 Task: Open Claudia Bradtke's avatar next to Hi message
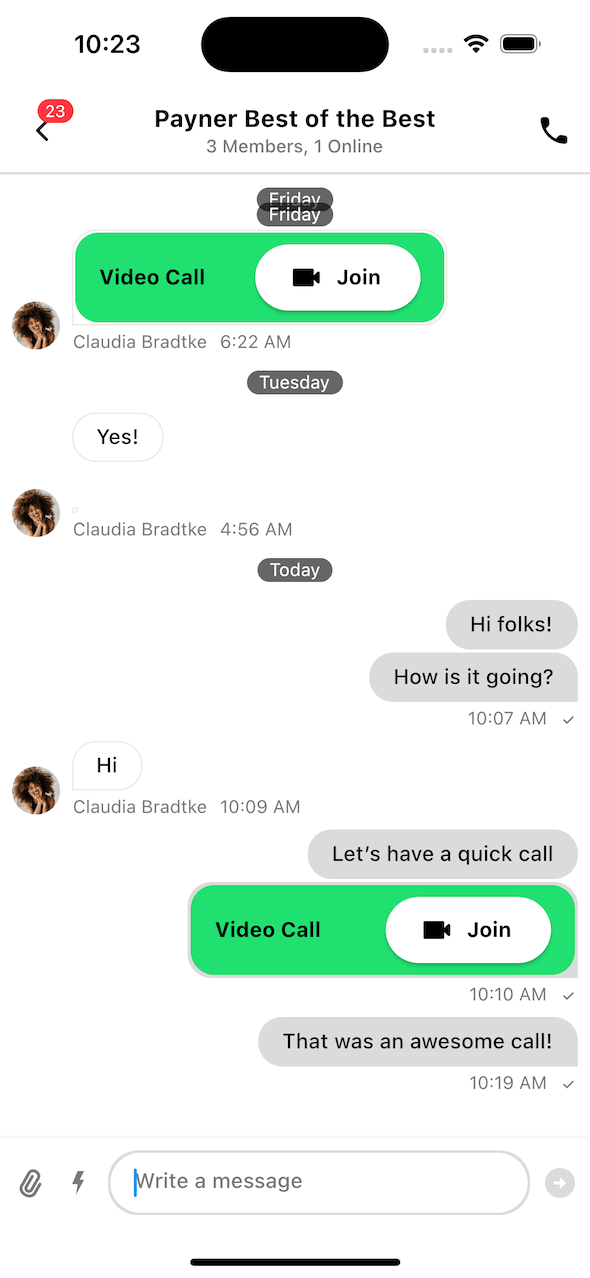pos(36,790)
